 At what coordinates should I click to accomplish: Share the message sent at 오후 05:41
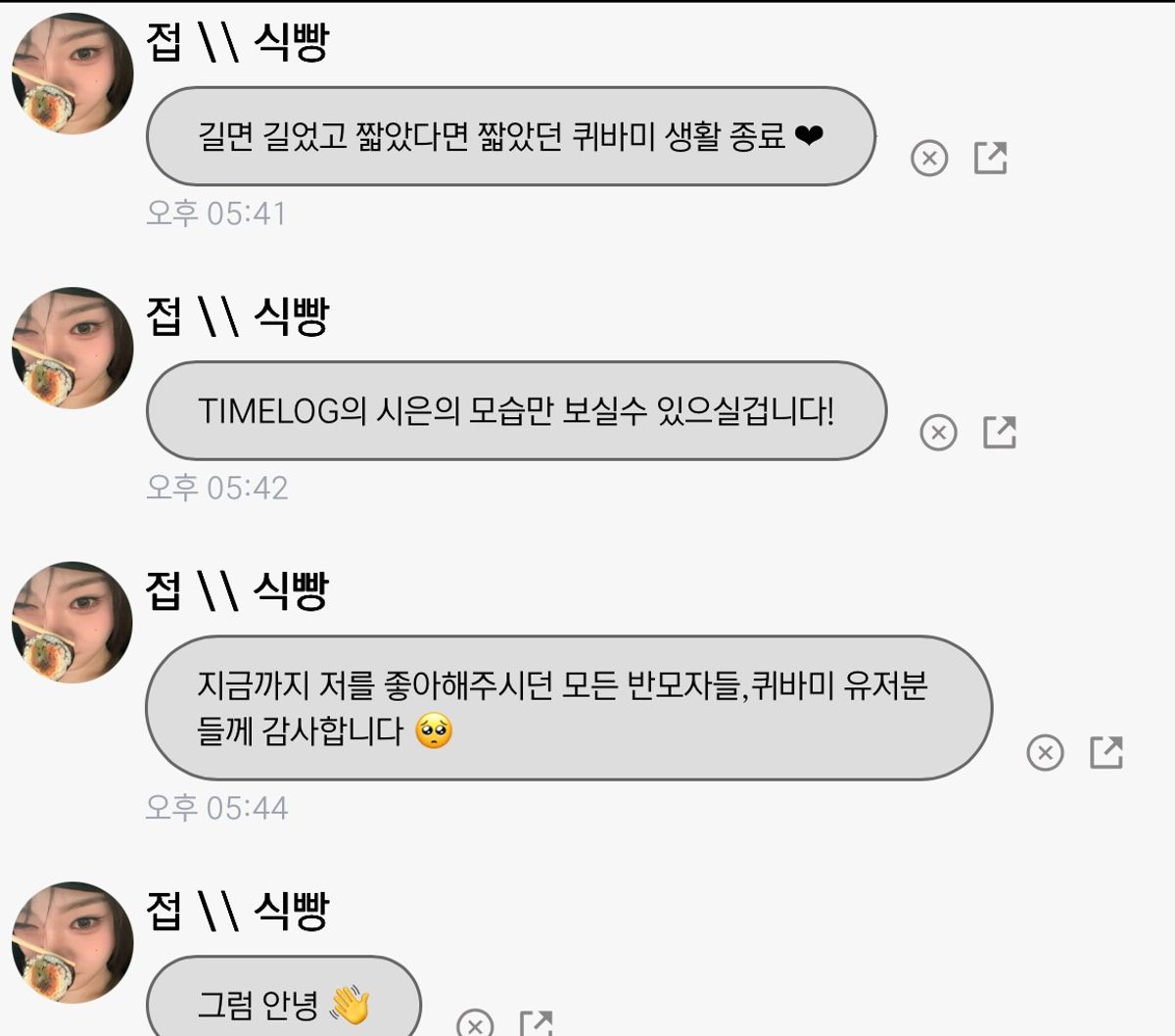(991, 158)
